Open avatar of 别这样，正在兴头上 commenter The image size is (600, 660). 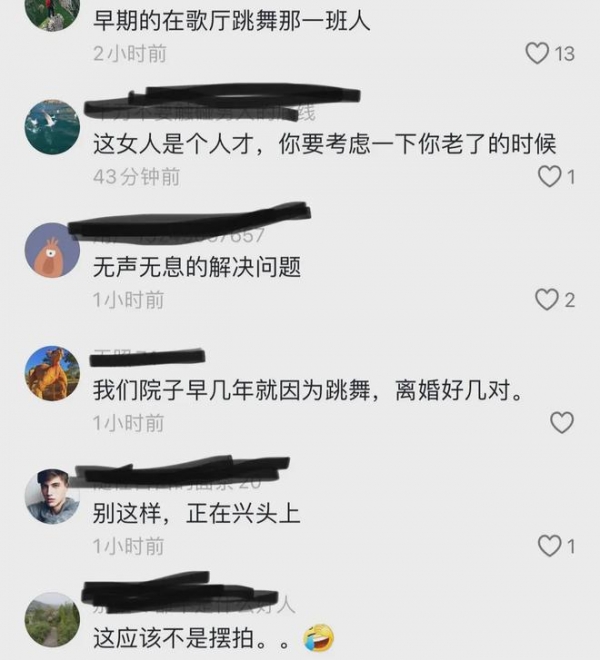point(52,496)
